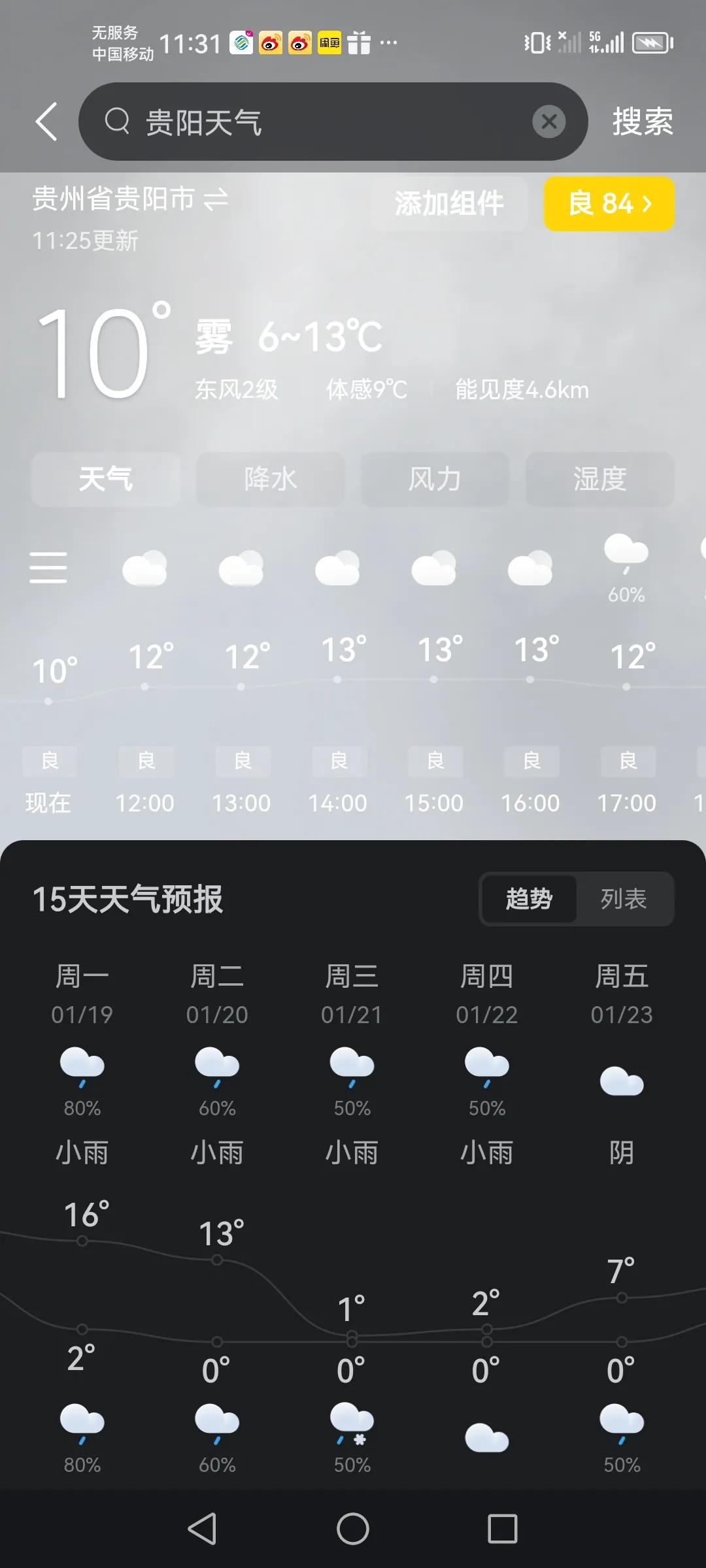
Task: Tap the magnifier icon in the search bar
Action: point(118,122)
